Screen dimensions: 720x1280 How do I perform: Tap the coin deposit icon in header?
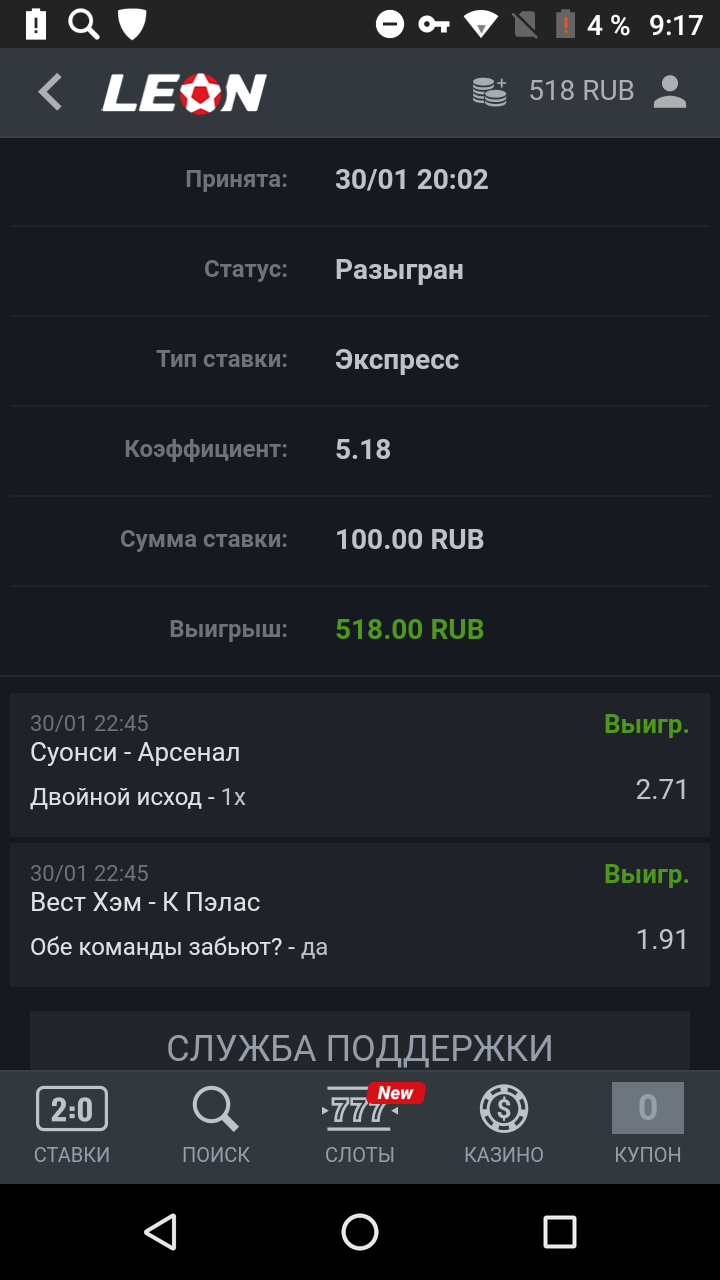pos(489,90)
